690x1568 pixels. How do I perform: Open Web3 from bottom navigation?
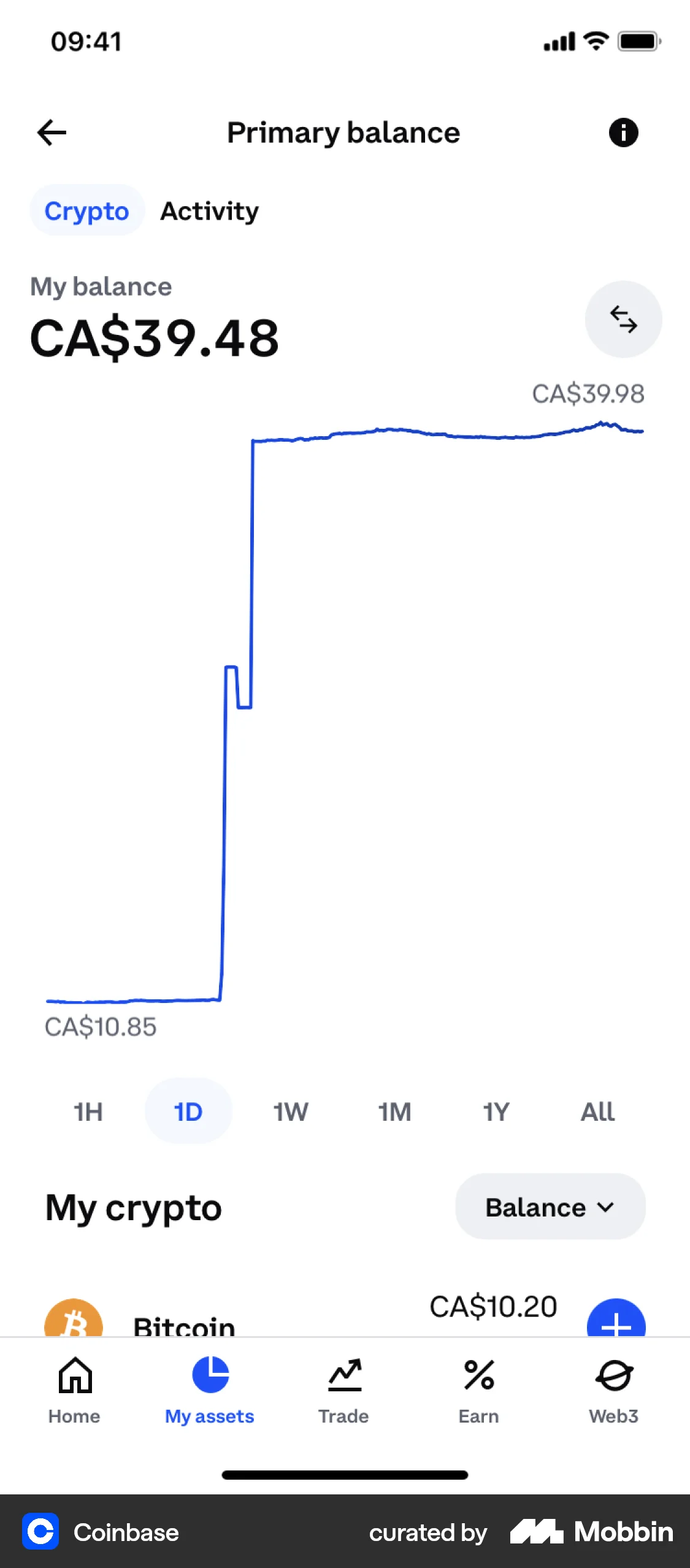(613, 1391)
